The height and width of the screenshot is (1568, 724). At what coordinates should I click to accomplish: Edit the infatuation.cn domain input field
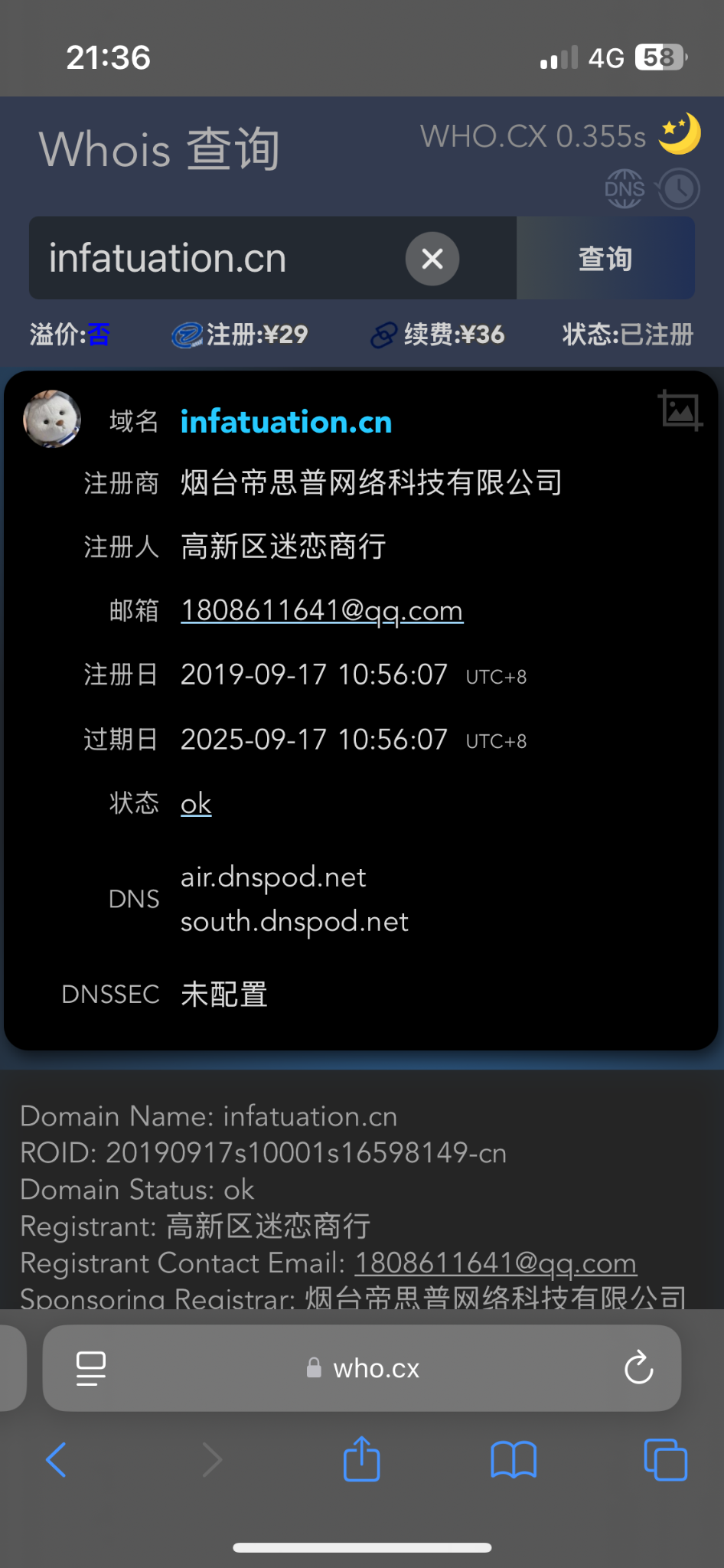[x=214, y=259]
